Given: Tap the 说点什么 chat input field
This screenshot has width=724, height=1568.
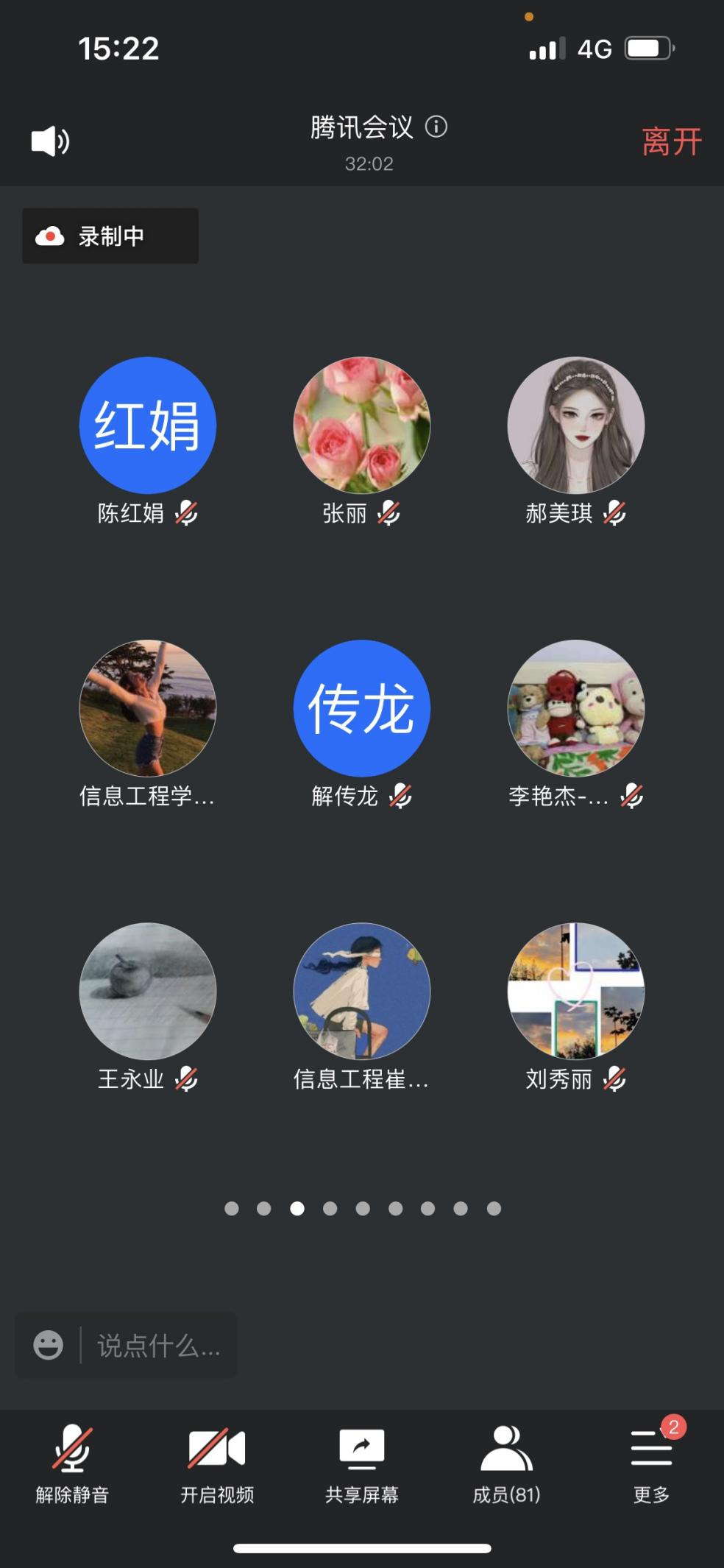Looking at the screenshot, I should [x=158, y=1345].
